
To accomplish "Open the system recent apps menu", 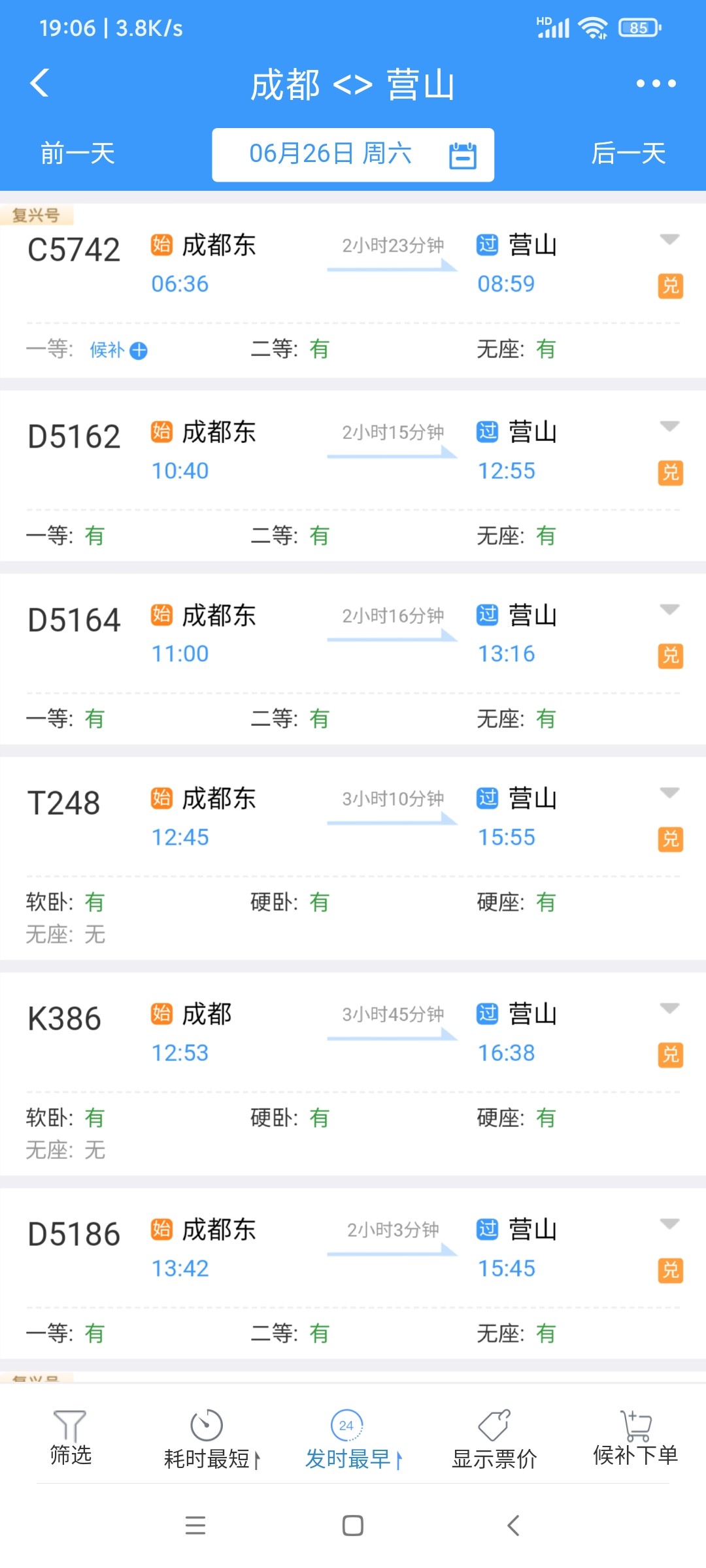I will point(195,1526).
